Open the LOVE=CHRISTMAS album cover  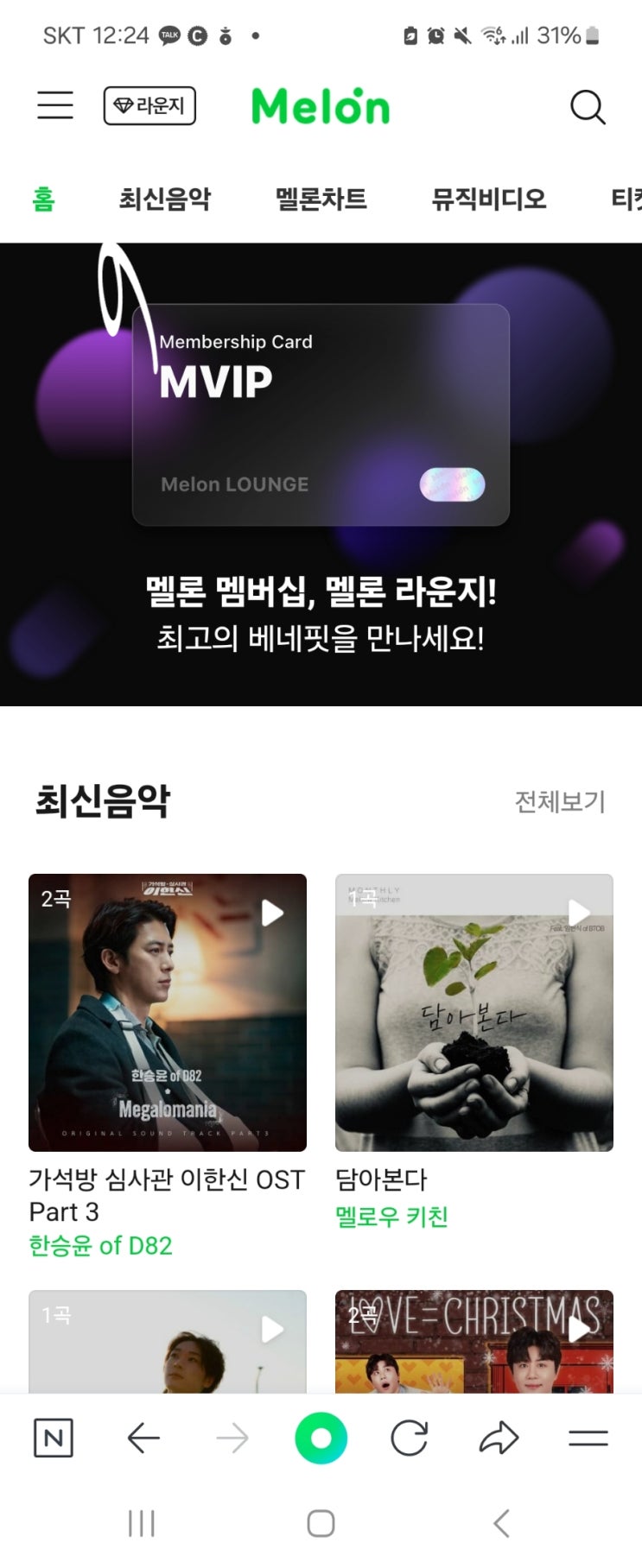point(474,1341)
